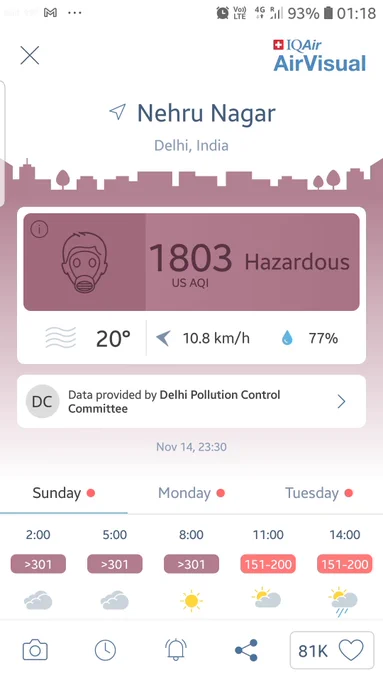Open the history clock icon
Screen dimensions: 383x680
click(x=105, y=651)
